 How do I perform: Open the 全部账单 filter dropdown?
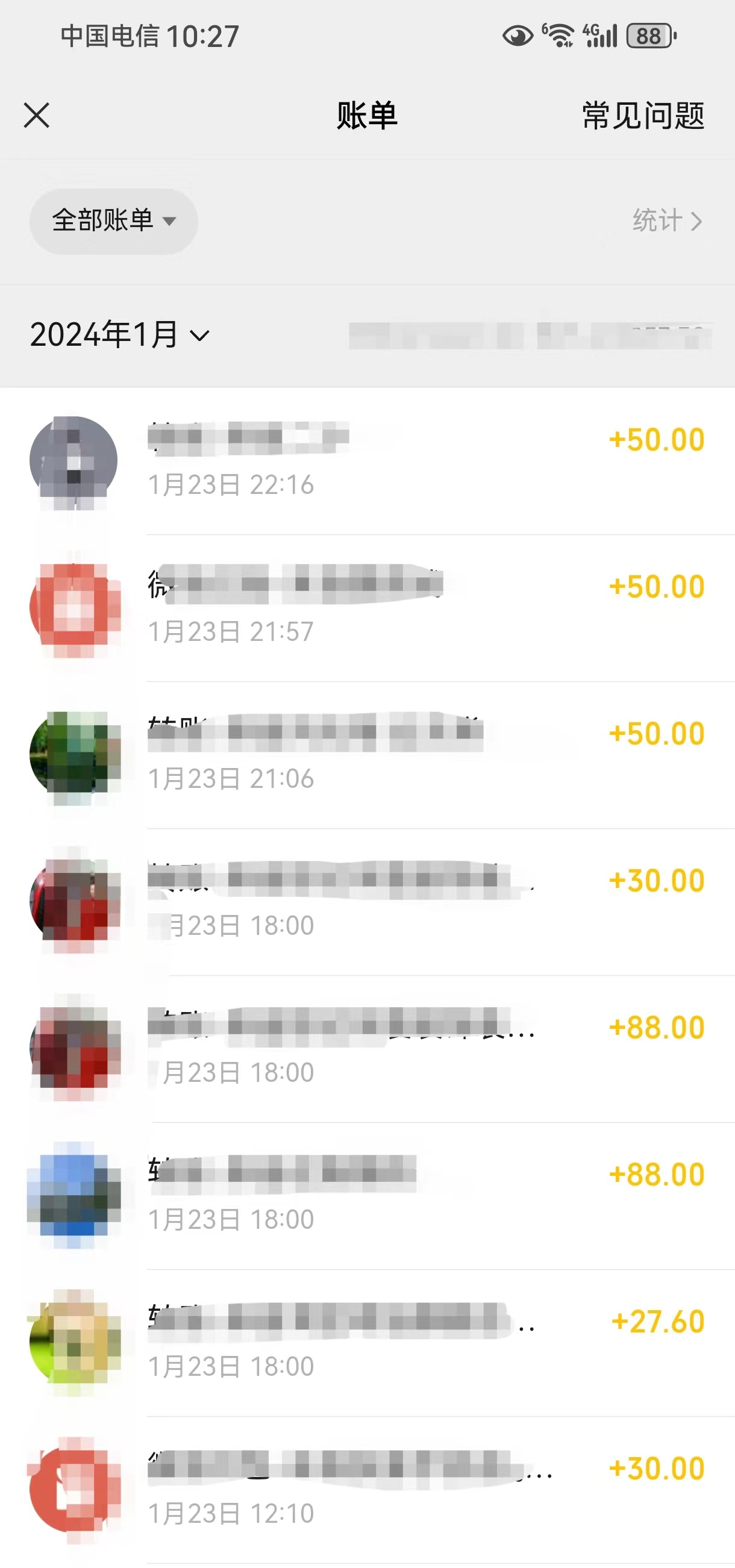pos(114,221)
